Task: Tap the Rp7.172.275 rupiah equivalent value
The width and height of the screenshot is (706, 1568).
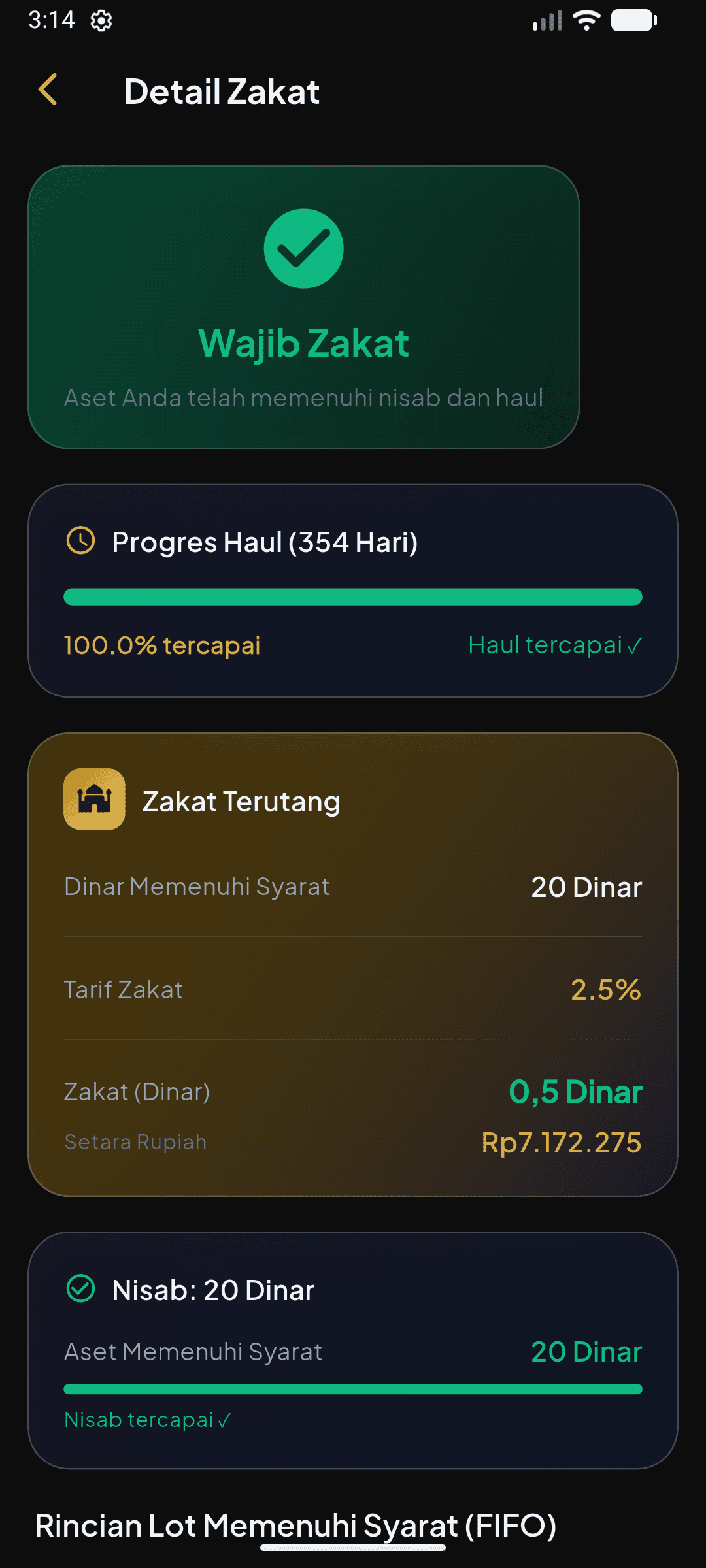Action: click(561, 1142)
